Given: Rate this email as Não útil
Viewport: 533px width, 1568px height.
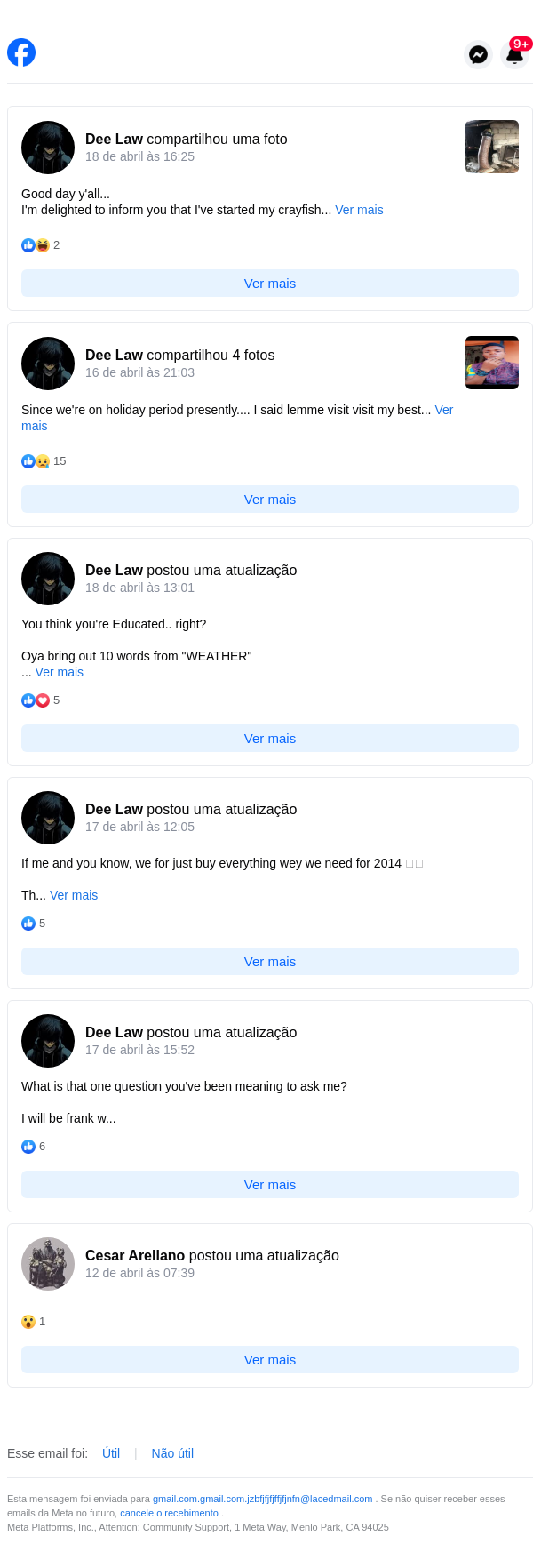Looking at the screenshot, I should 172,1453.
